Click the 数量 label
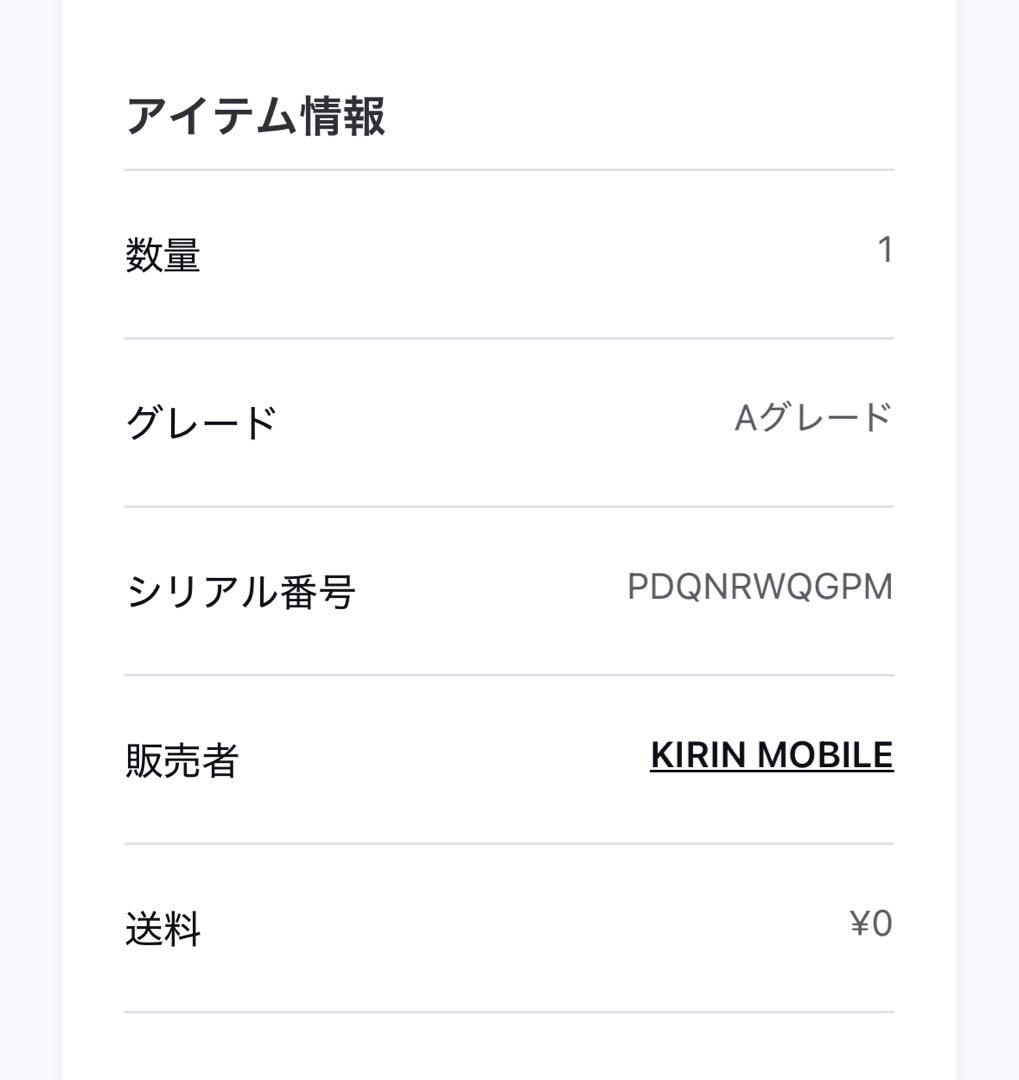 (165, 255)
